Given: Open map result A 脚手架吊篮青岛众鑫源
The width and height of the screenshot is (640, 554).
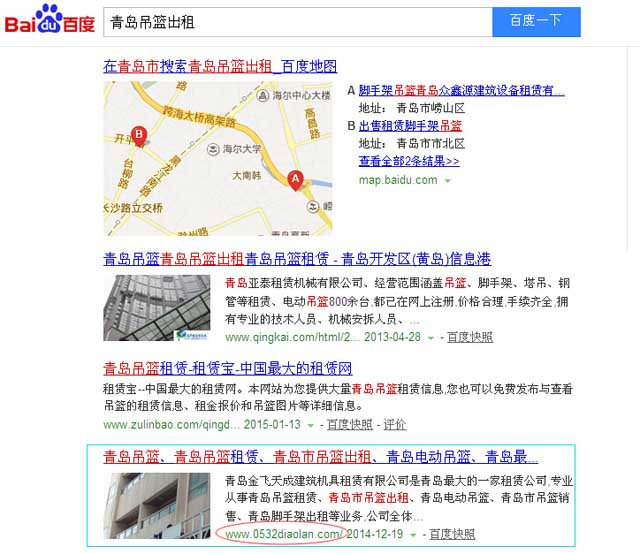Looking at the screenshot, I should [462, 90].
